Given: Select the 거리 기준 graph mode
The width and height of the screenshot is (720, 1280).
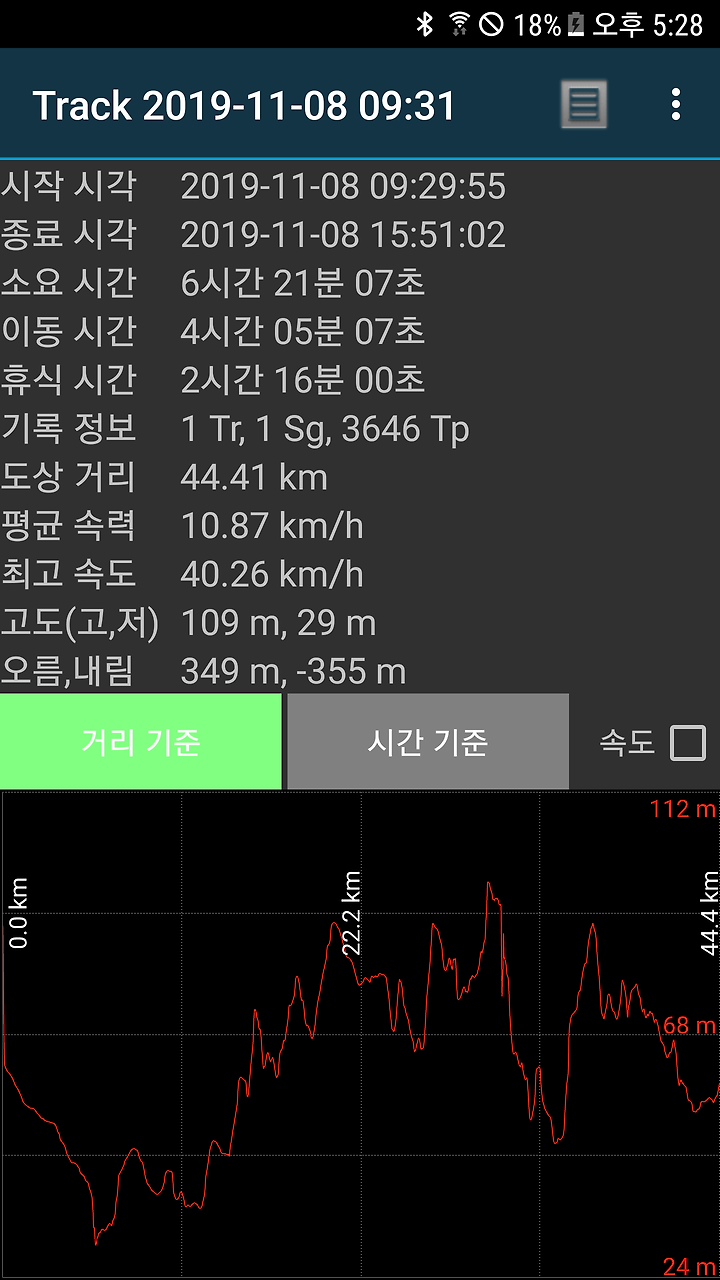Looking at the screenshot, I should coord(141,742).
